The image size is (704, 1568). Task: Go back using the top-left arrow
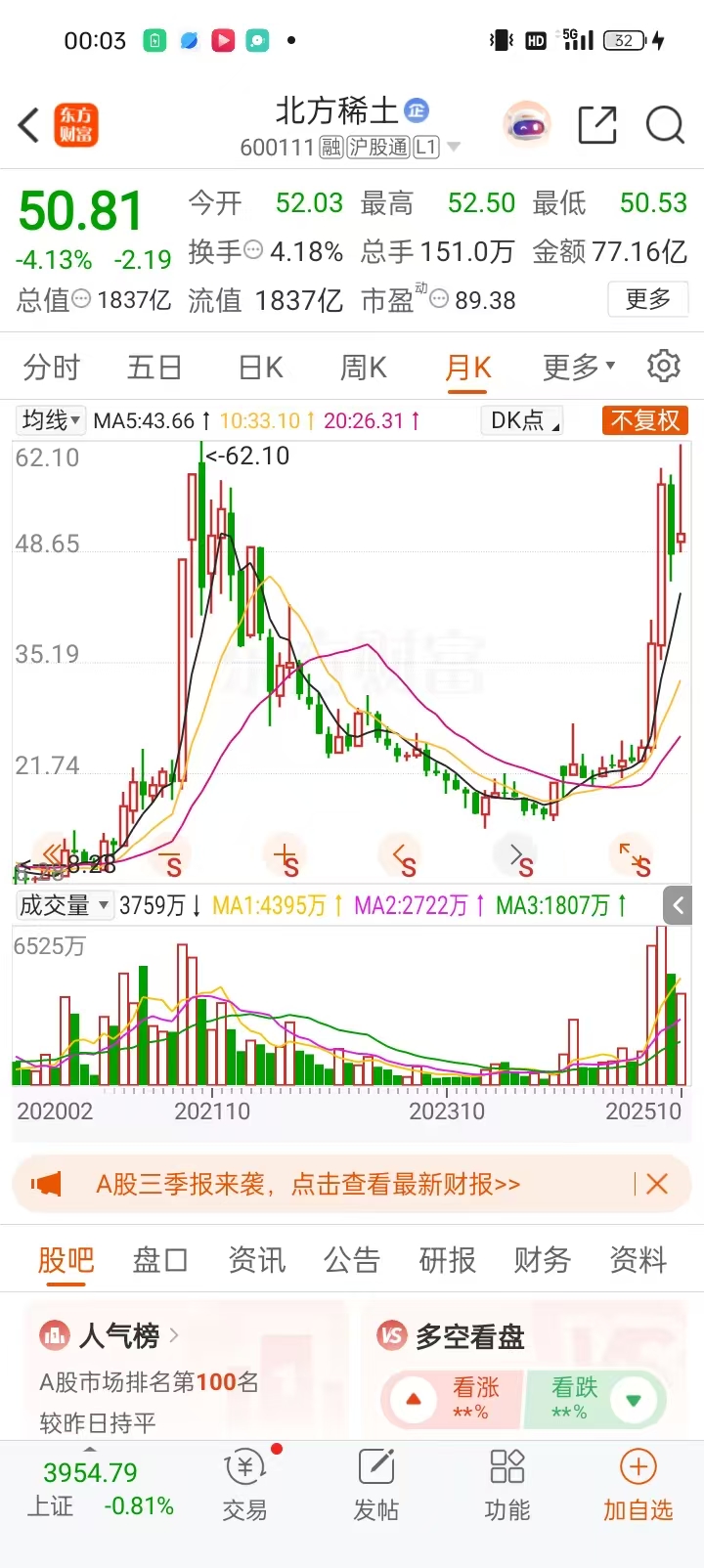coord(29,125)
